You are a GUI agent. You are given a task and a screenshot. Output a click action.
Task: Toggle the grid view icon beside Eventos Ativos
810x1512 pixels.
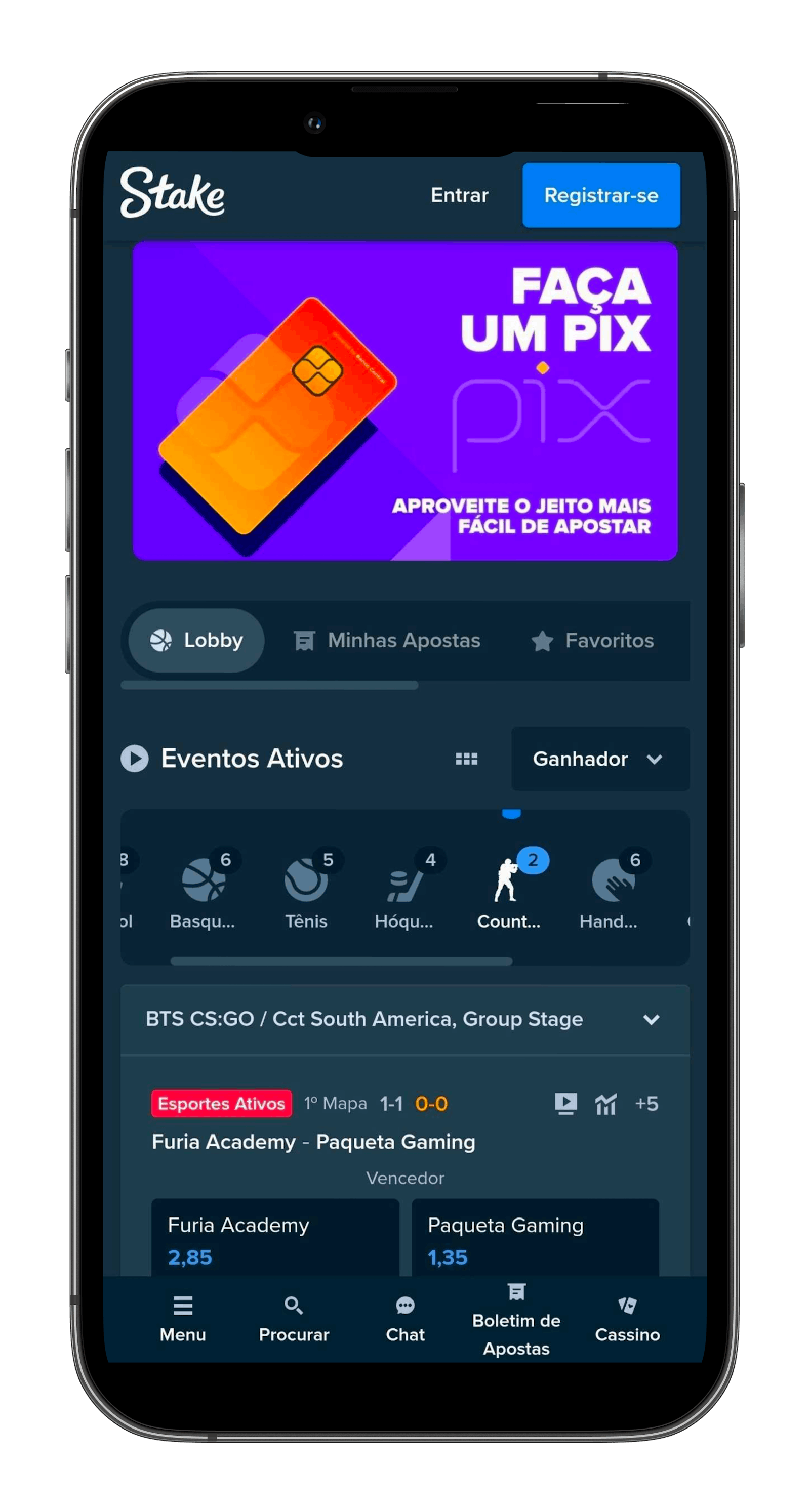click(x=466, y=759)
